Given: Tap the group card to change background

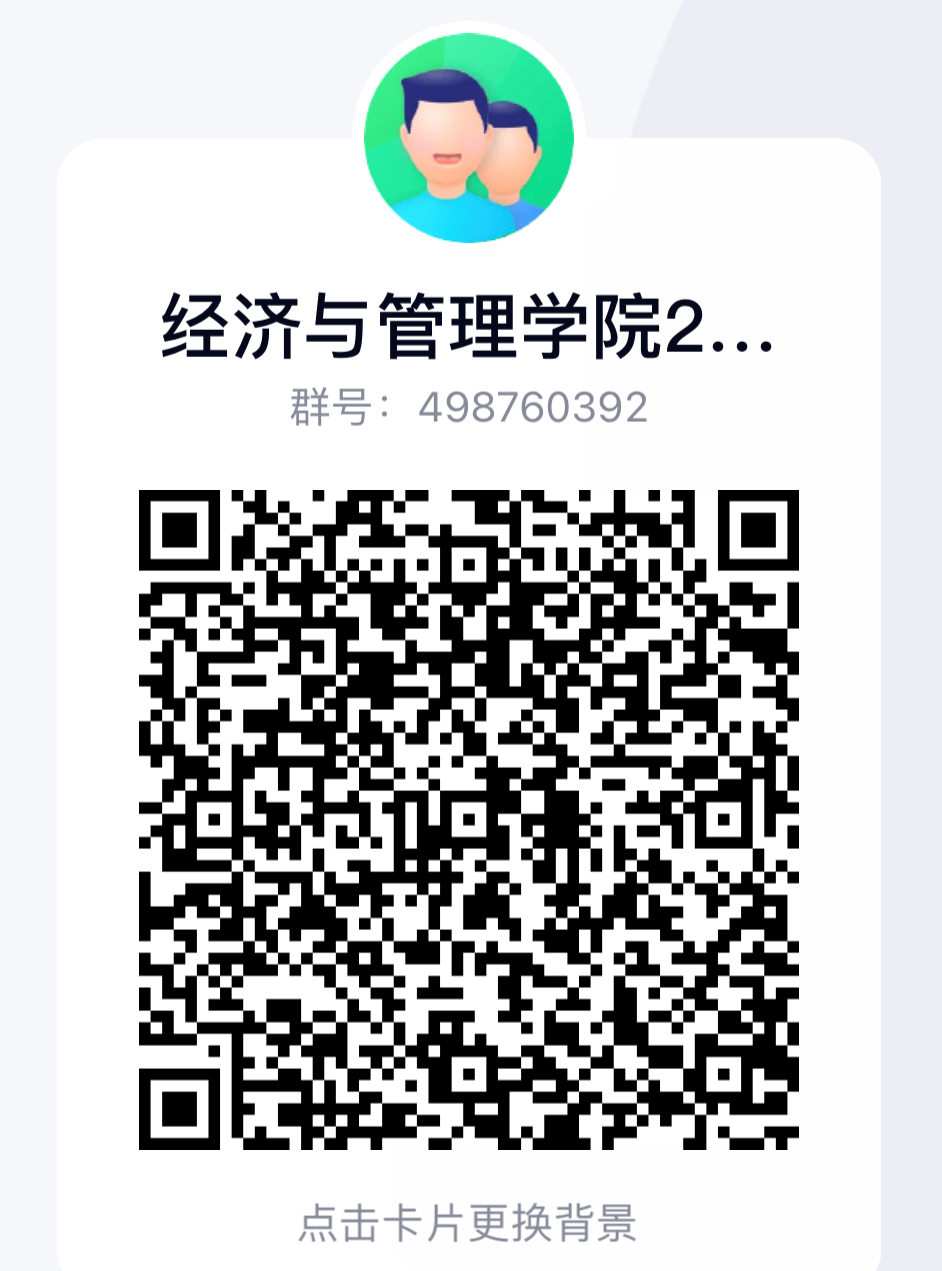Looking at the screenshot, I should 468,1223.
